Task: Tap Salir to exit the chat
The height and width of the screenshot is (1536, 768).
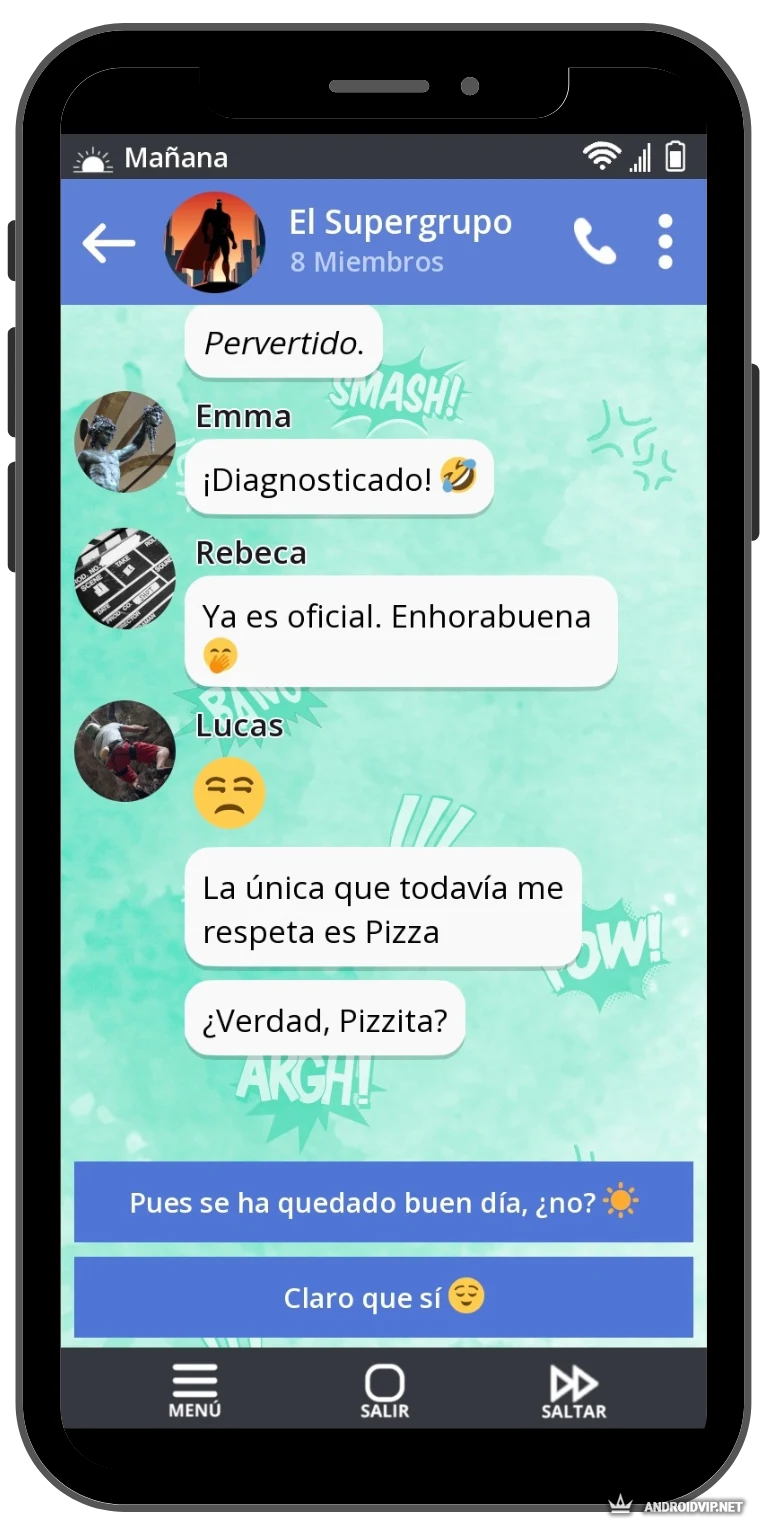Action: (x=384, y=1389)
